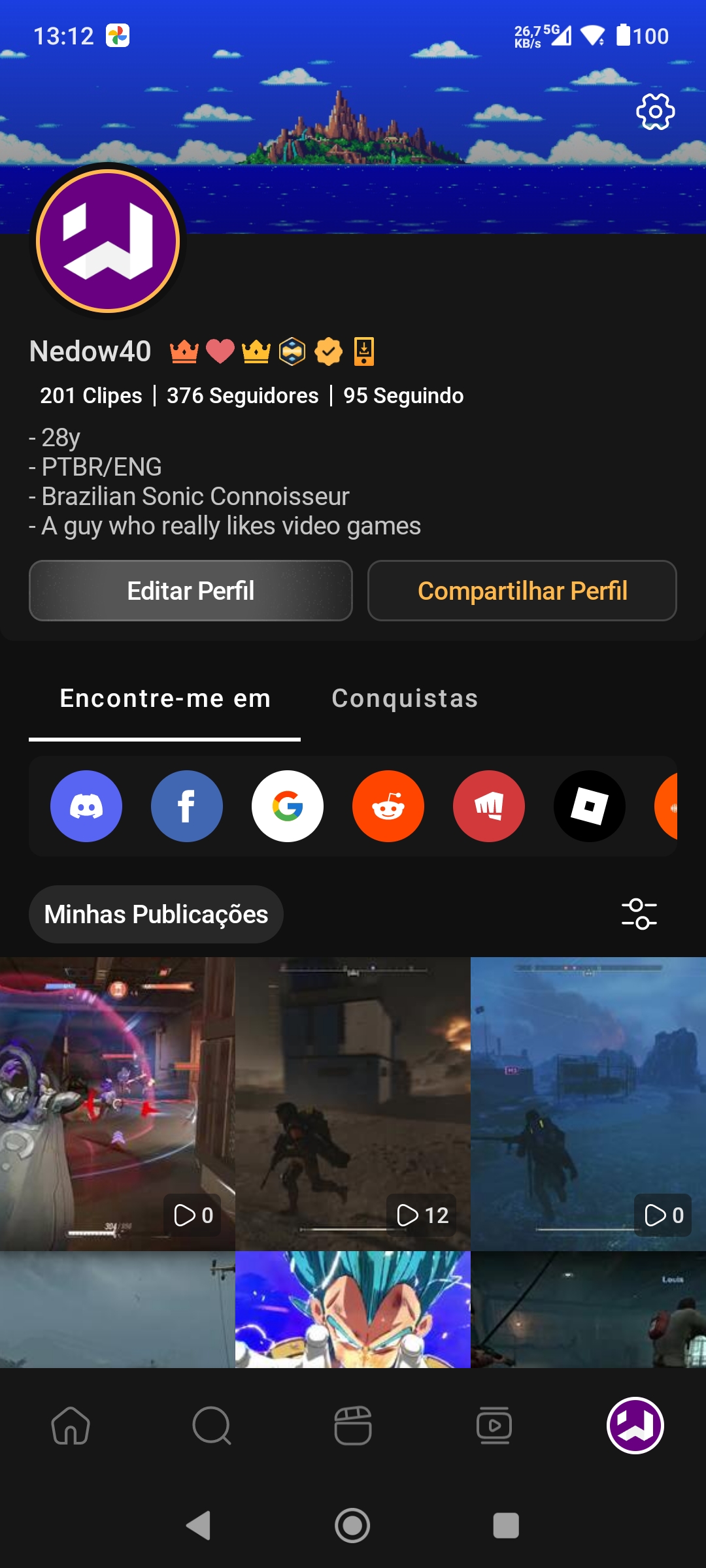Switch to the Conquistas tab
The height and width of the screenshot is (1568, 706).
coord(405,698)
